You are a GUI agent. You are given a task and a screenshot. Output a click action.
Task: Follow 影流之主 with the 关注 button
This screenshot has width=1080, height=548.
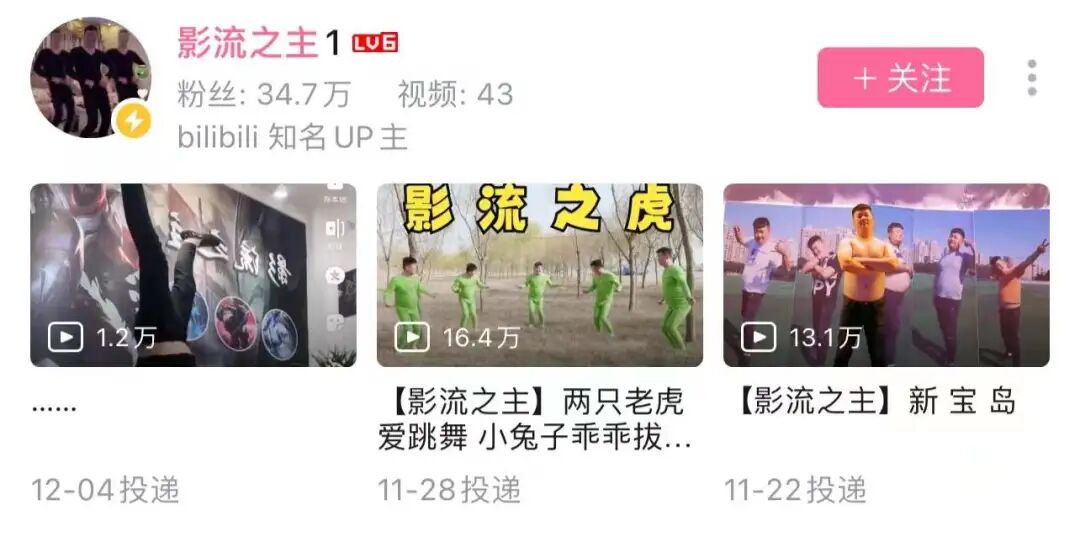pos(900,78)
